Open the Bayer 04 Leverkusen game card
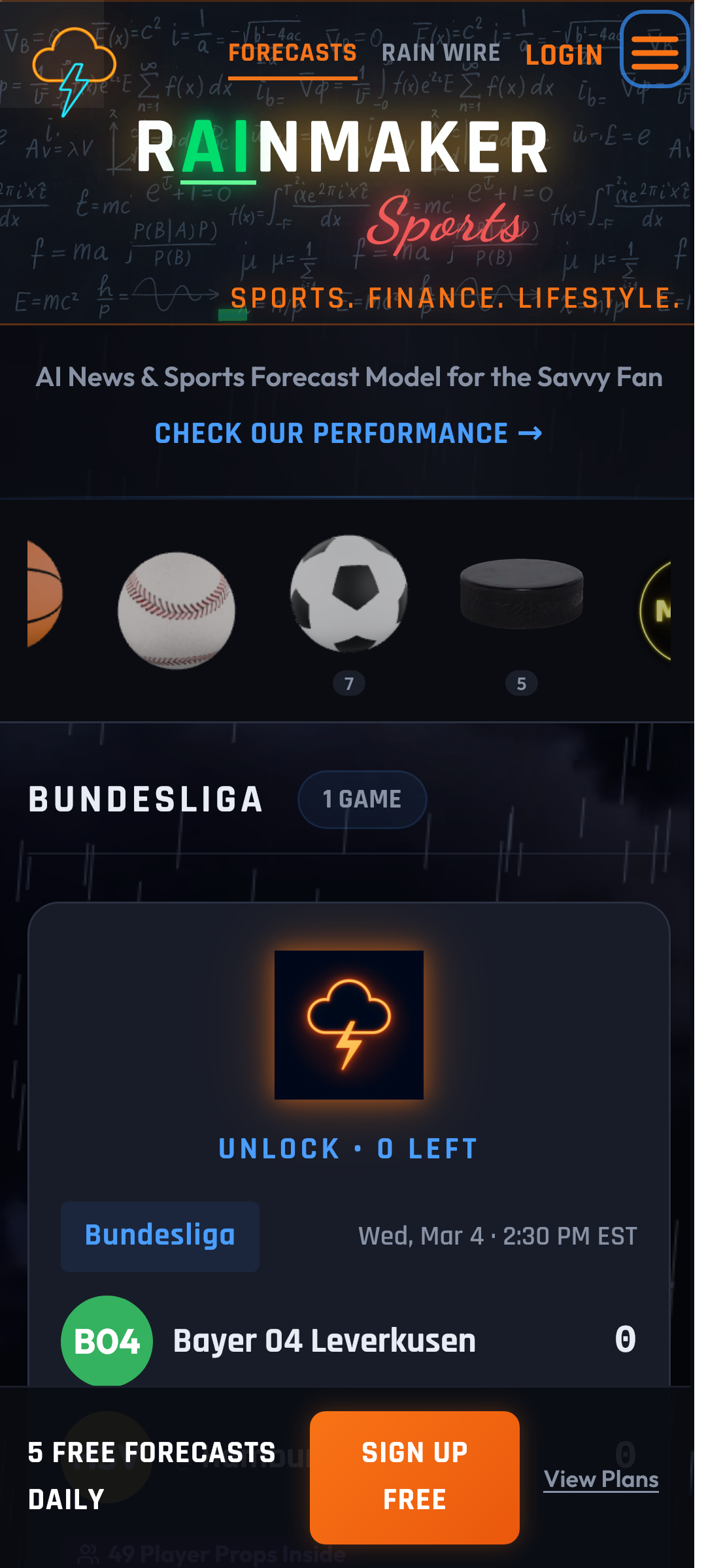 pos(324,1341)
